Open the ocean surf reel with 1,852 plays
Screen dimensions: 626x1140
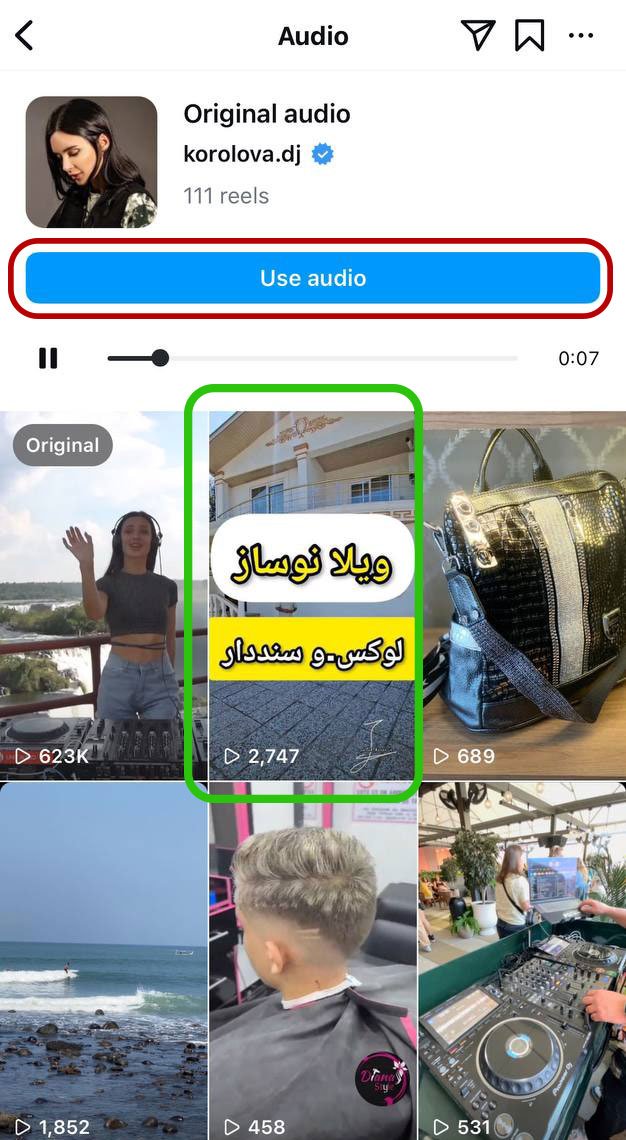(x=103, y=960)
